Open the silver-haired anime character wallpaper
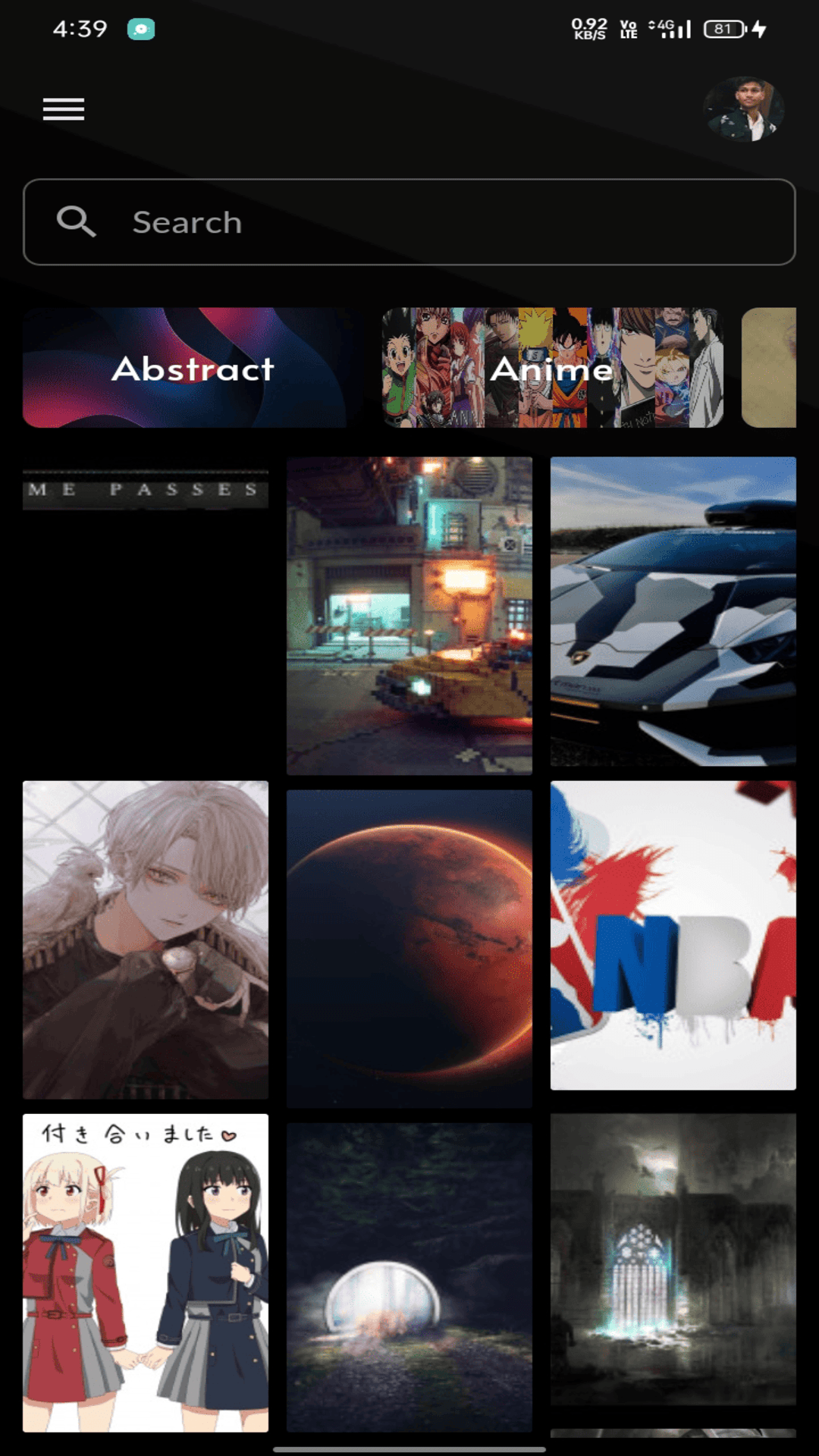The image size is (819, 1456). click(x=146, y=940)
